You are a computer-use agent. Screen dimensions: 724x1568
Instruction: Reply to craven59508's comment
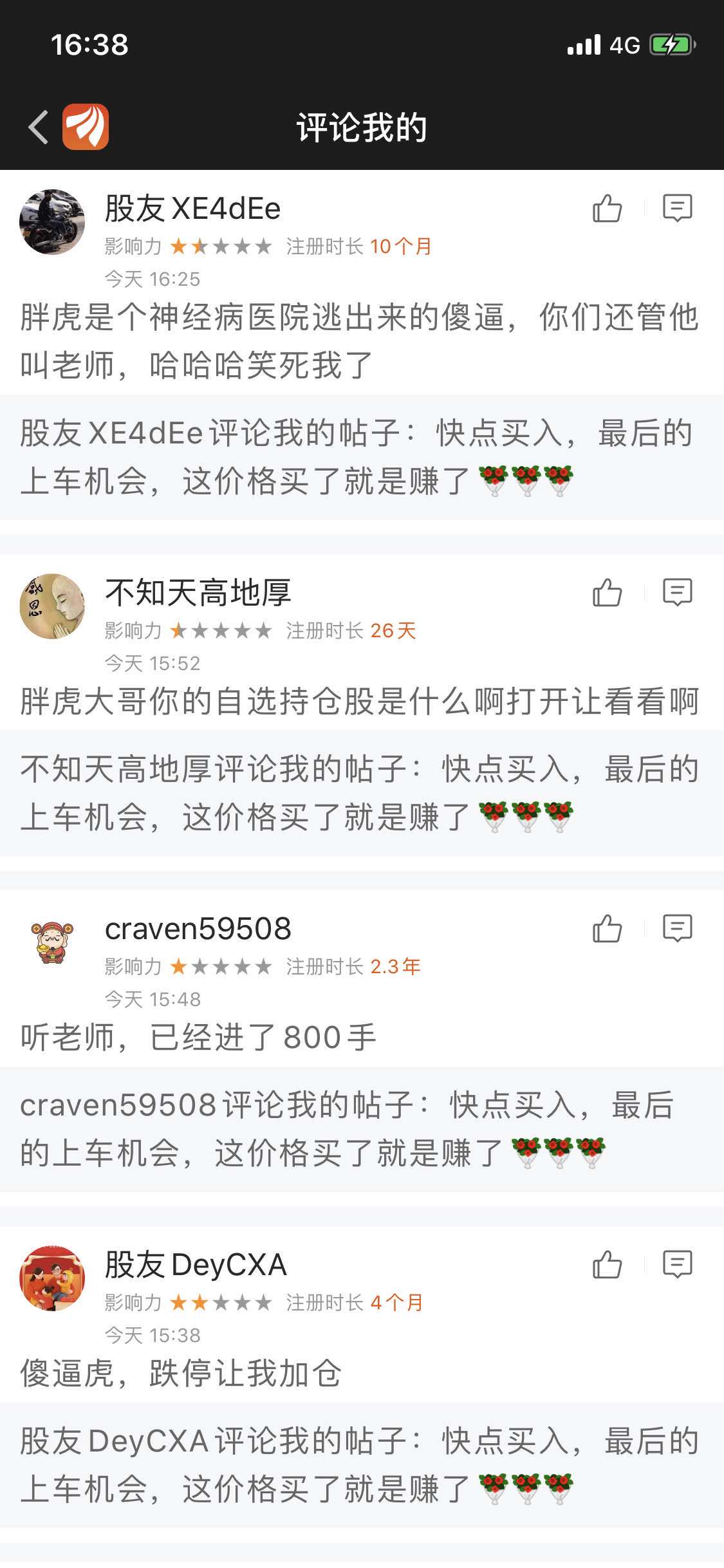677,929
